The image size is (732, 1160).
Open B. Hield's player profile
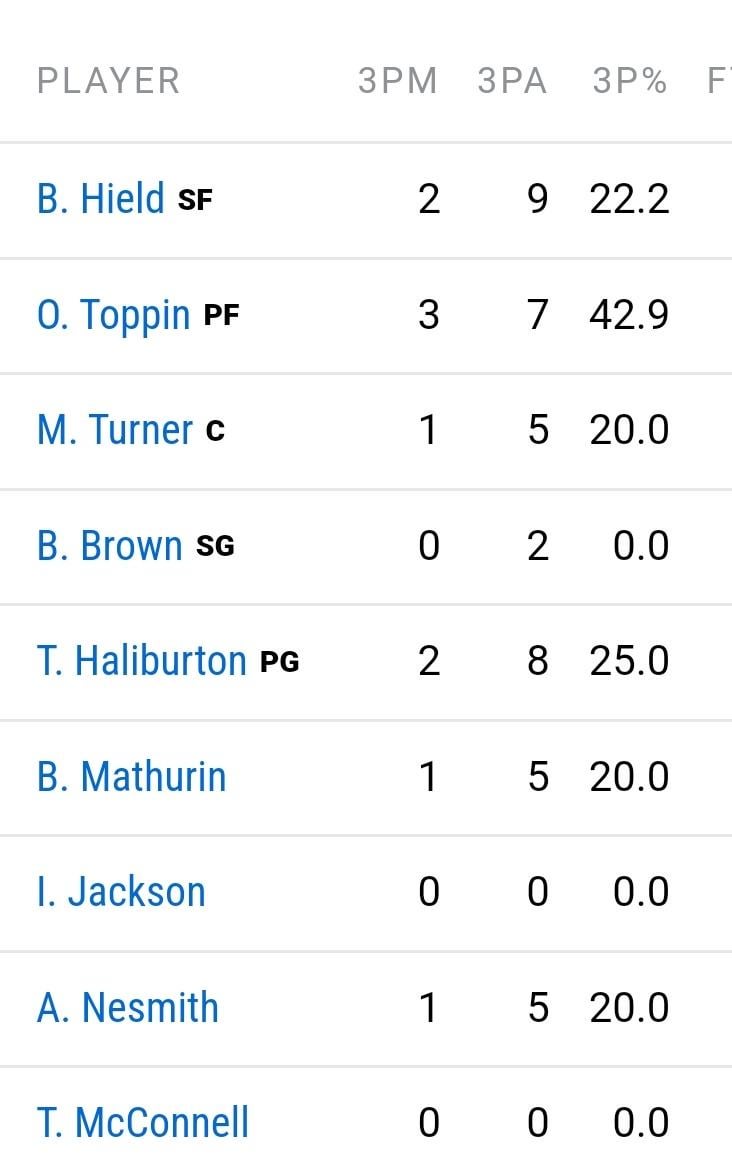click(100, 199)
